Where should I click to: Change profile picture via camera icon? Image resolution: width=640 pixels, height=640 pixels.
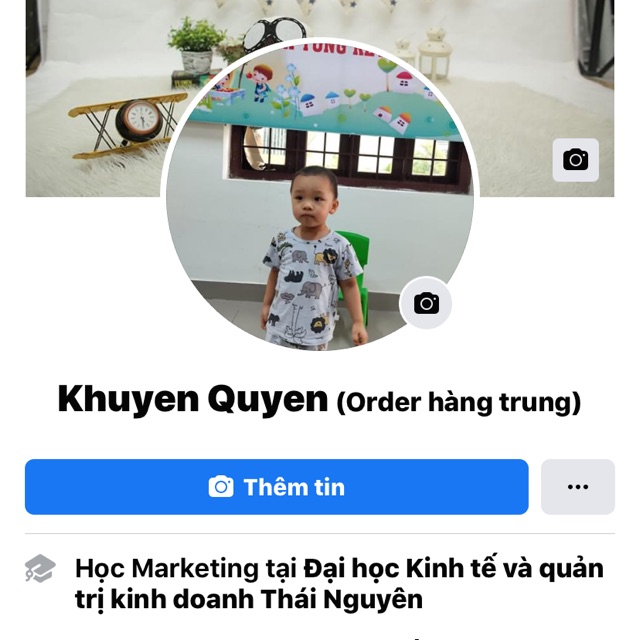(426, 303)
